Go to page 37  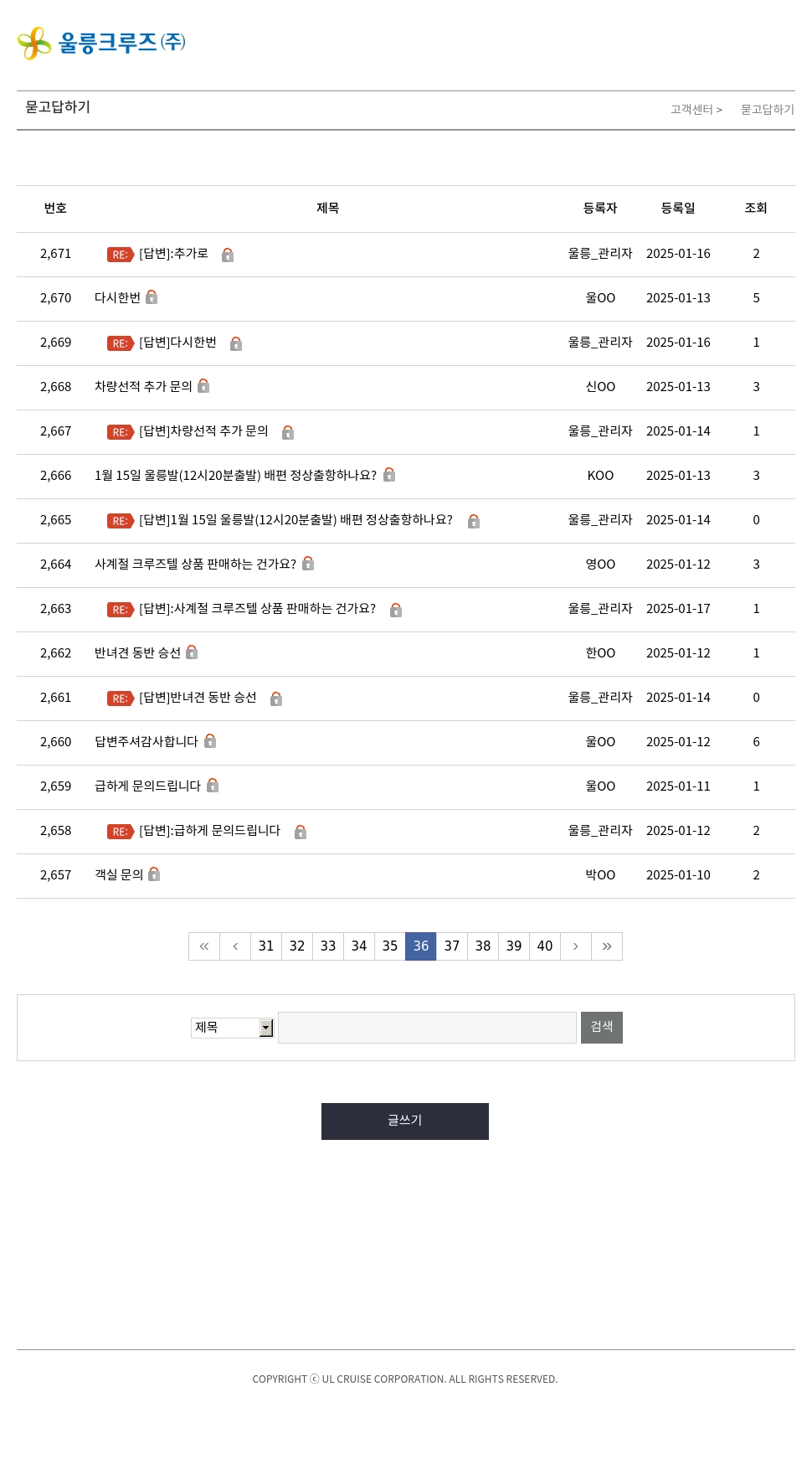coord(452,946)
